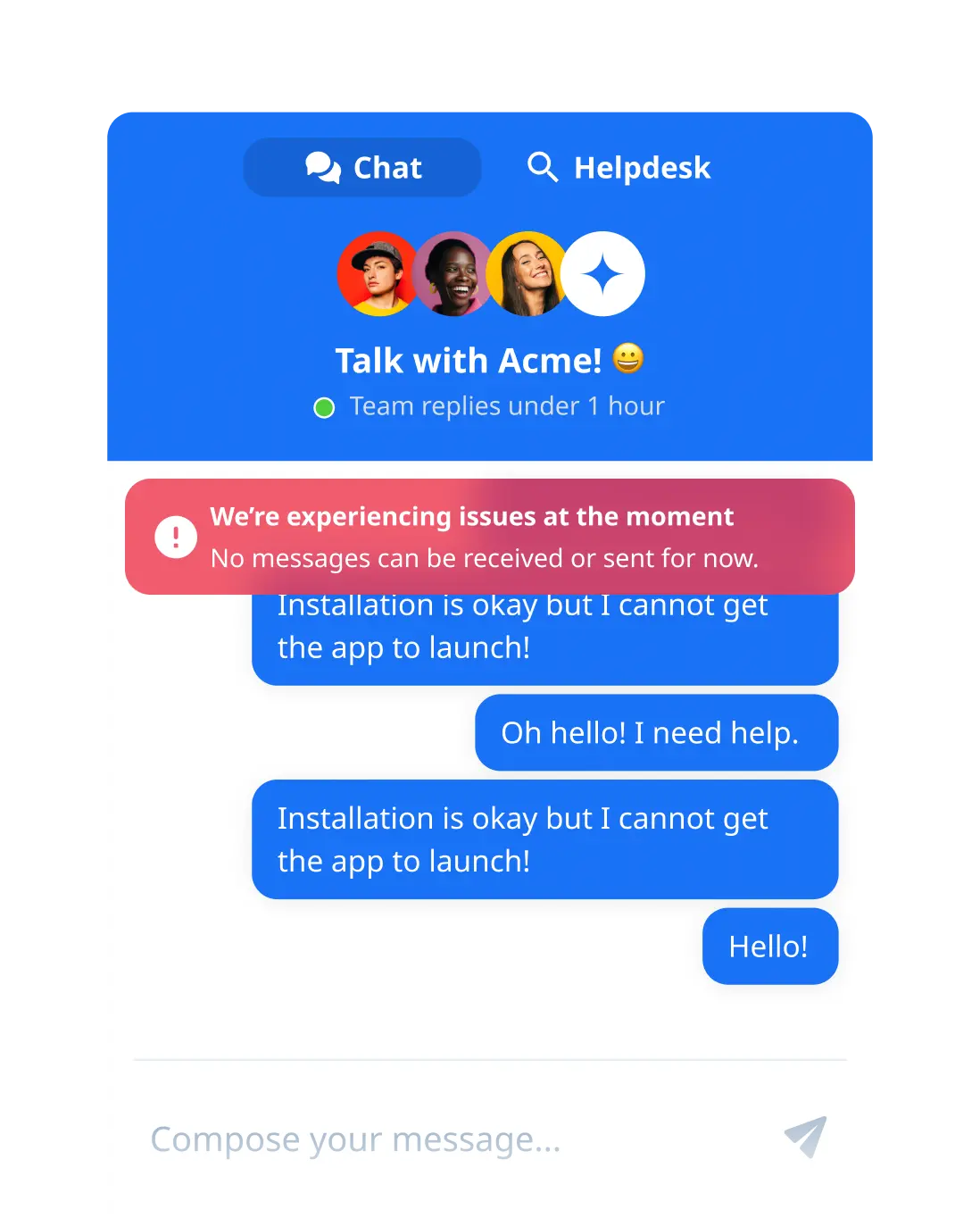Switch to the Chat tab

point(362,168)
